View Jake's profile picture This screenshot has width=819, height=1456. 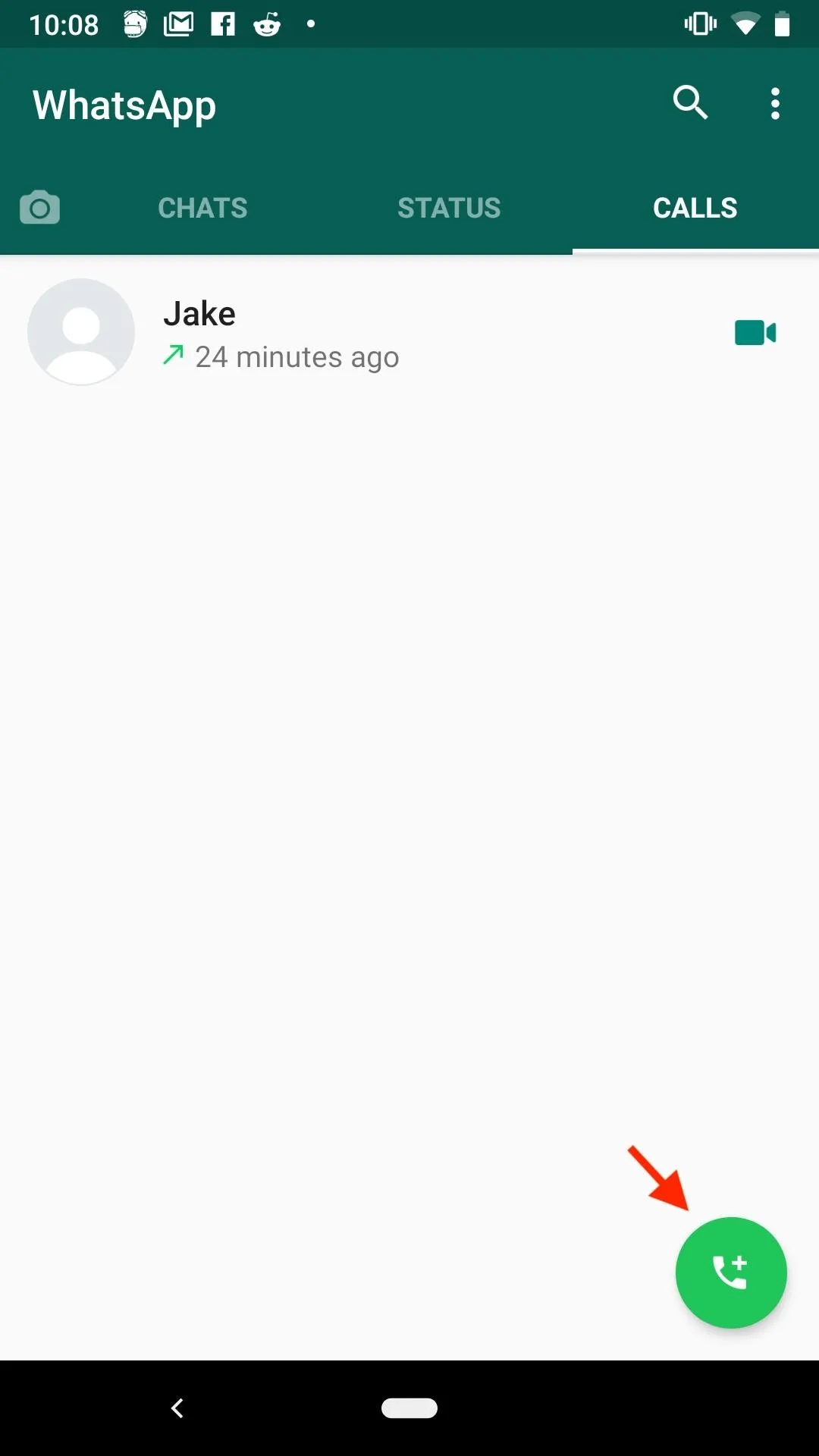point(81,332)
